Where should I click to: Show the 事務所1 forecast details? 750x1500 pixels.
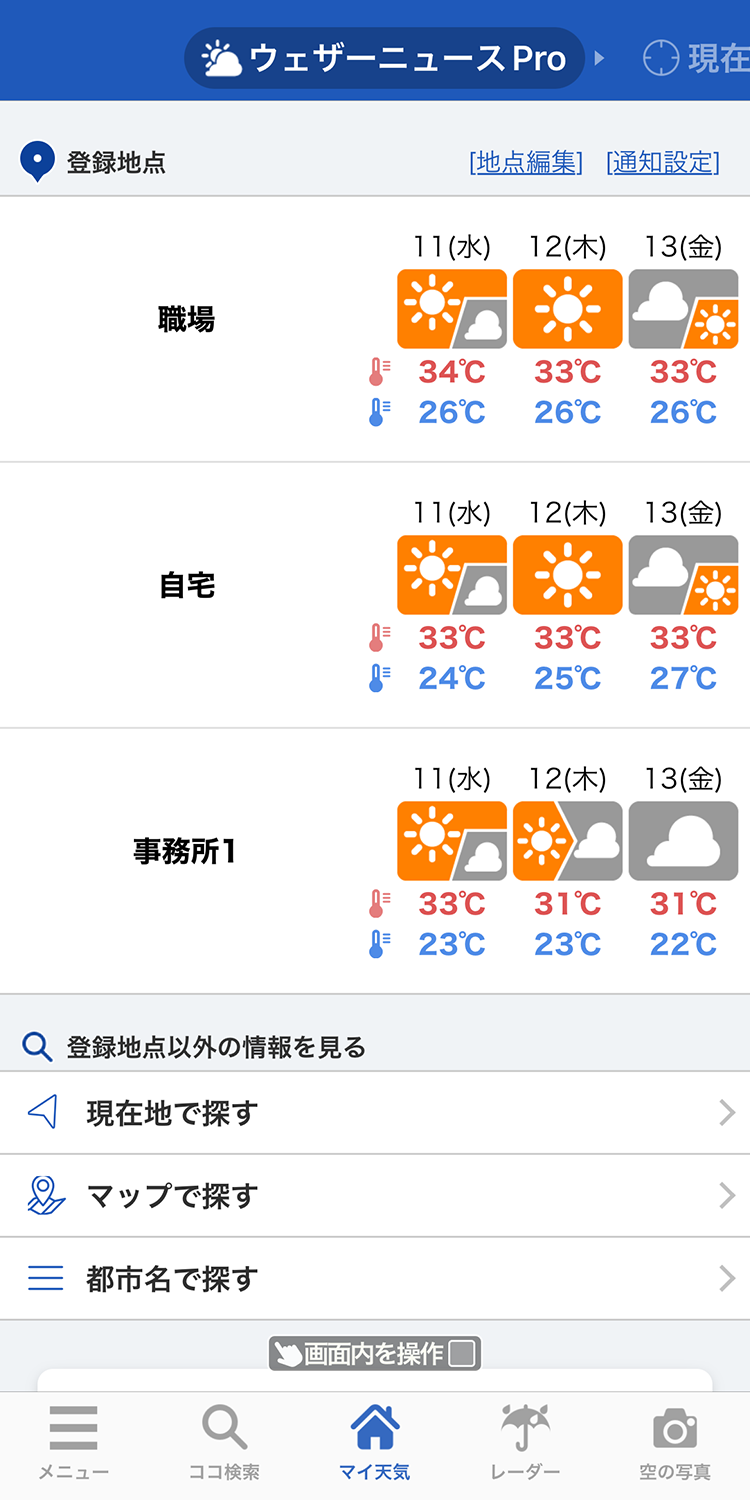[x=187, y=852]
